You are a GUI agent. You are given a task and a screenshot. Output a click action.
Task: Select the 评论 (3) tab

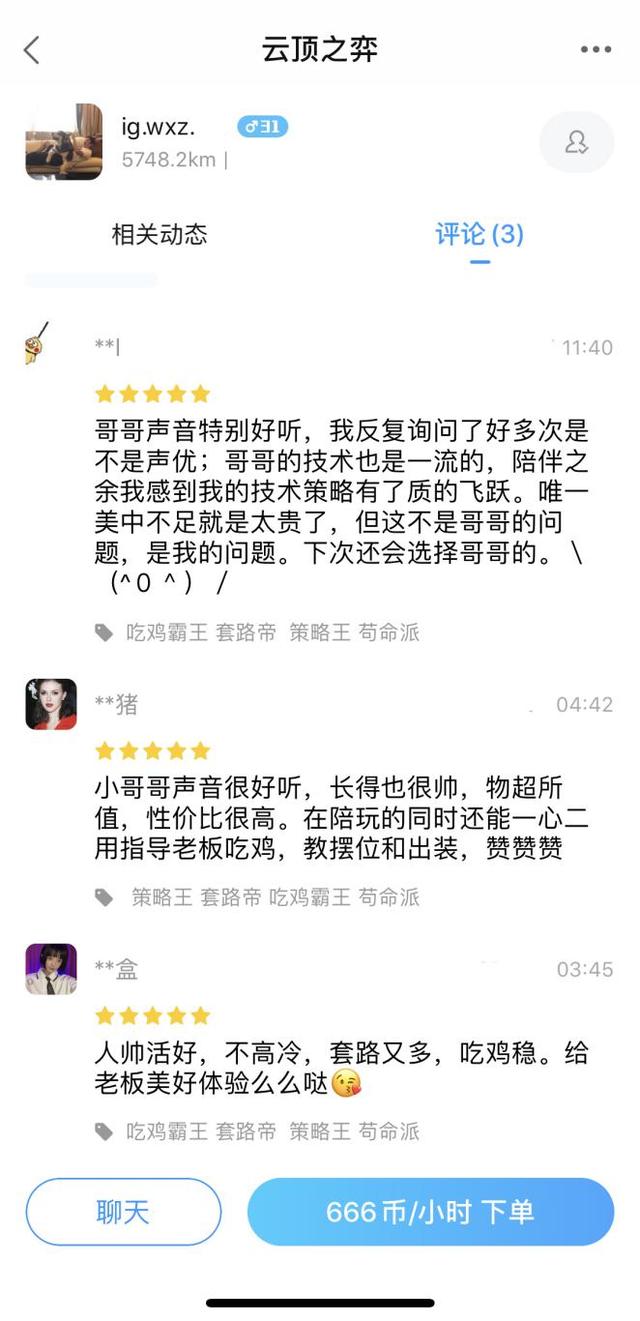click(x=479, y=235)
